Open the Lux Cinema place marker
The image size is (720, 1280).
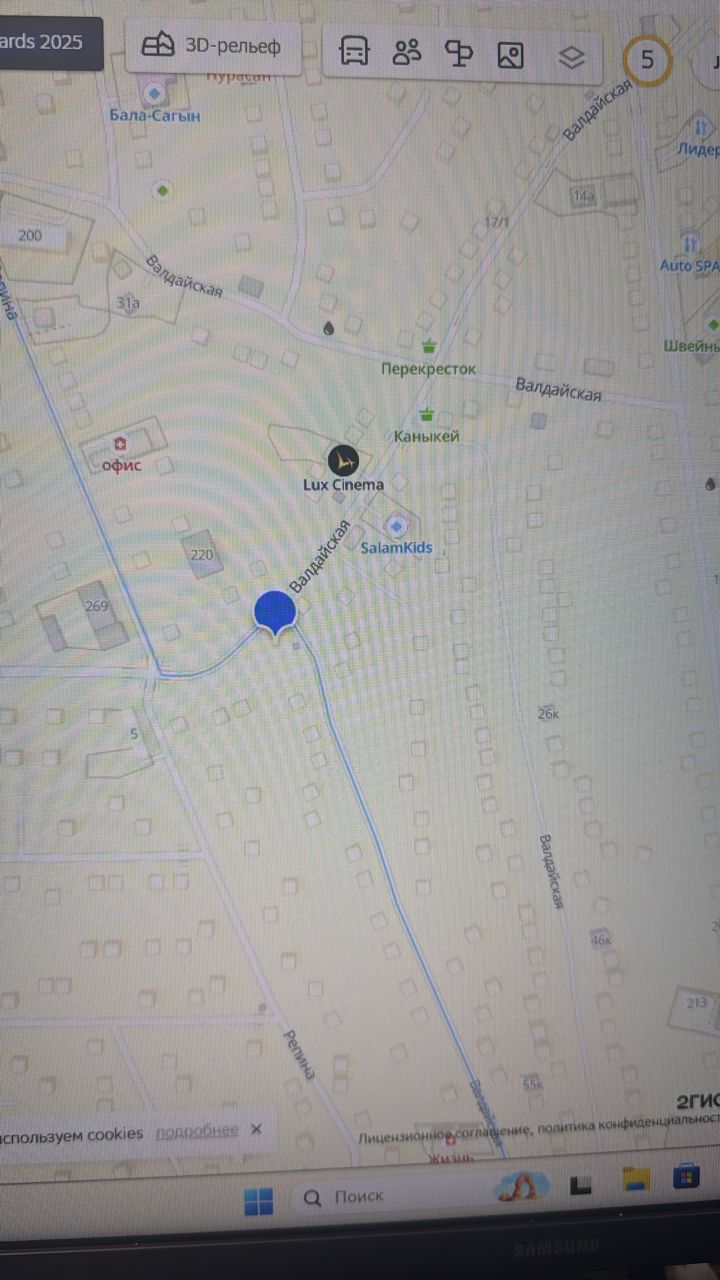[343, 461]
